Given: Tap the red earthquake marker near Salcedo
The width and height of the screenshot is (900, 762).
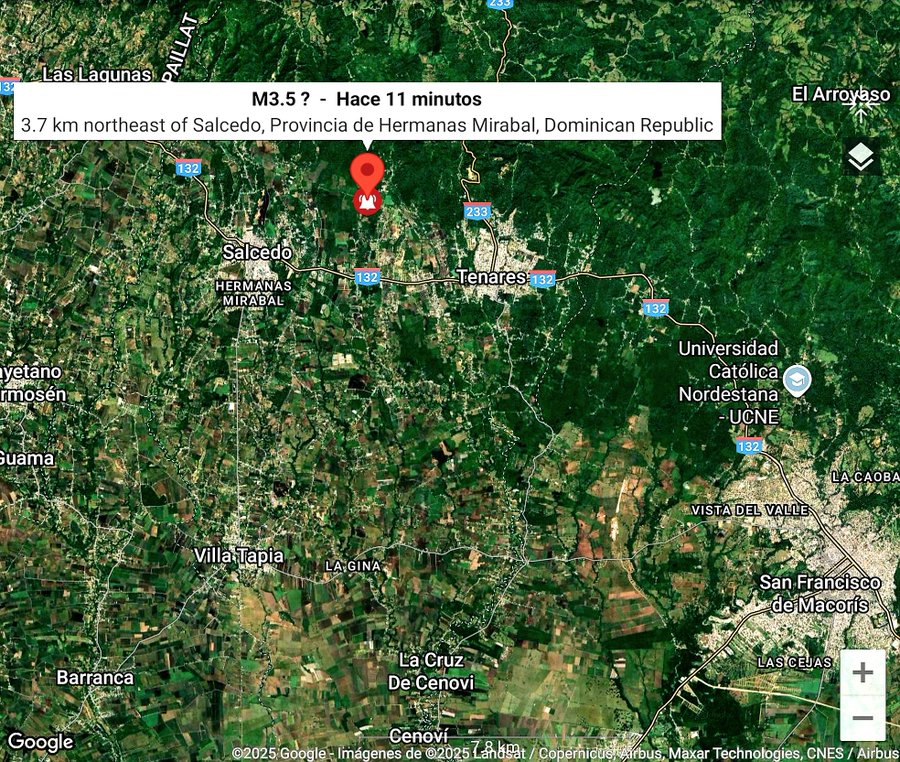Looking at the screenshot, I should point(368,185).
